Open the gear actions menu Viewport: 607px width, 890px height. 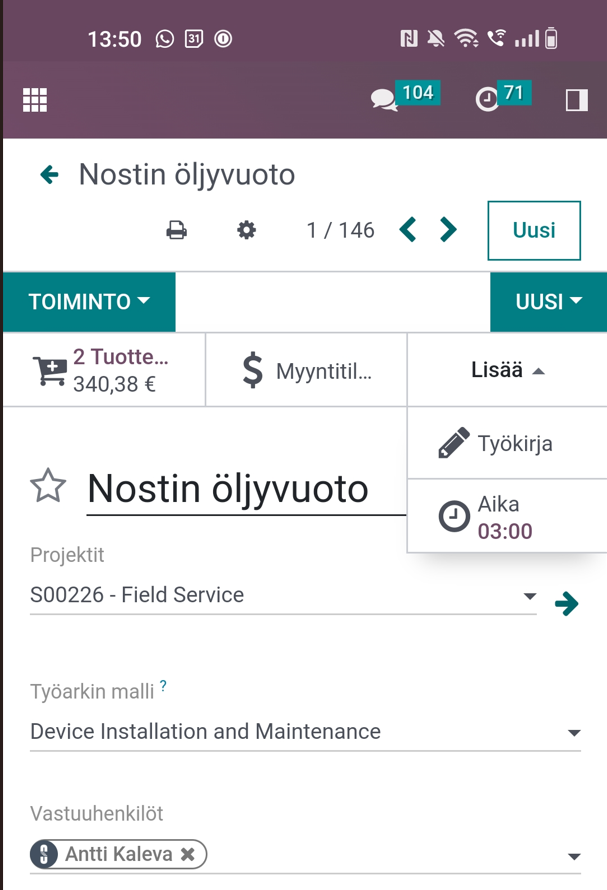246,231
